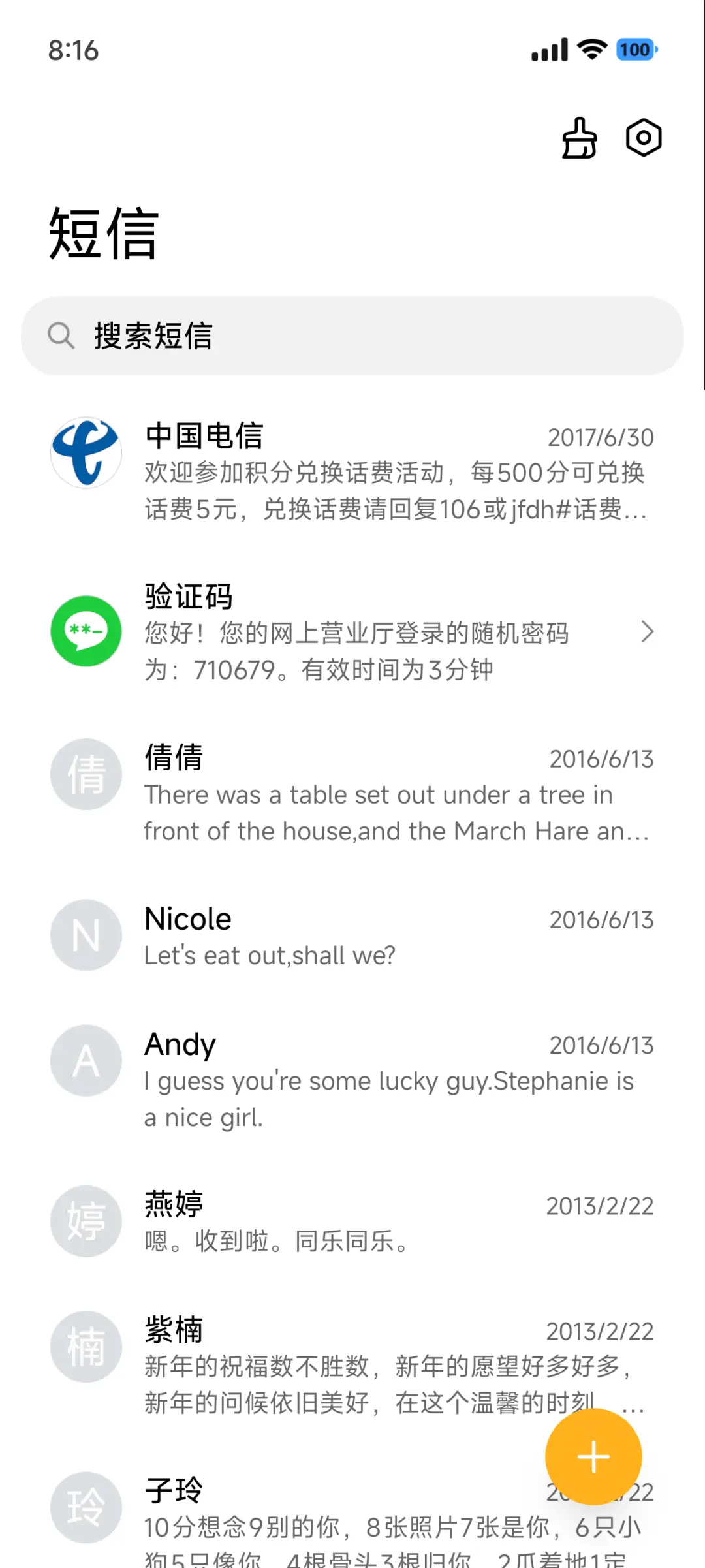Tap the green 验证码 verification code avatar
Viewport: 705px width, 1568px height.
coord(86,632)
